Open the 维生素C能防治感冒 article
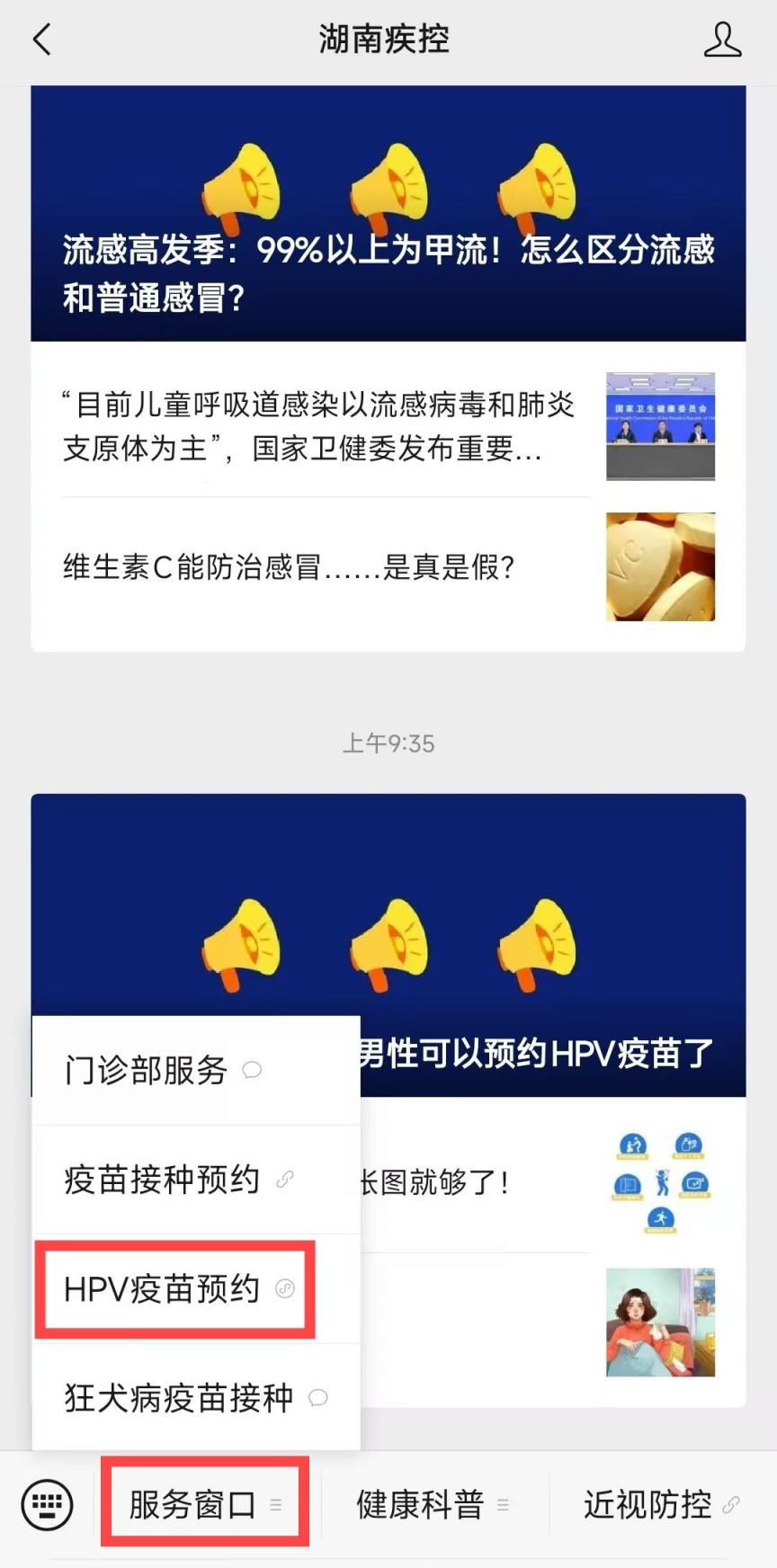 point(290,567)
